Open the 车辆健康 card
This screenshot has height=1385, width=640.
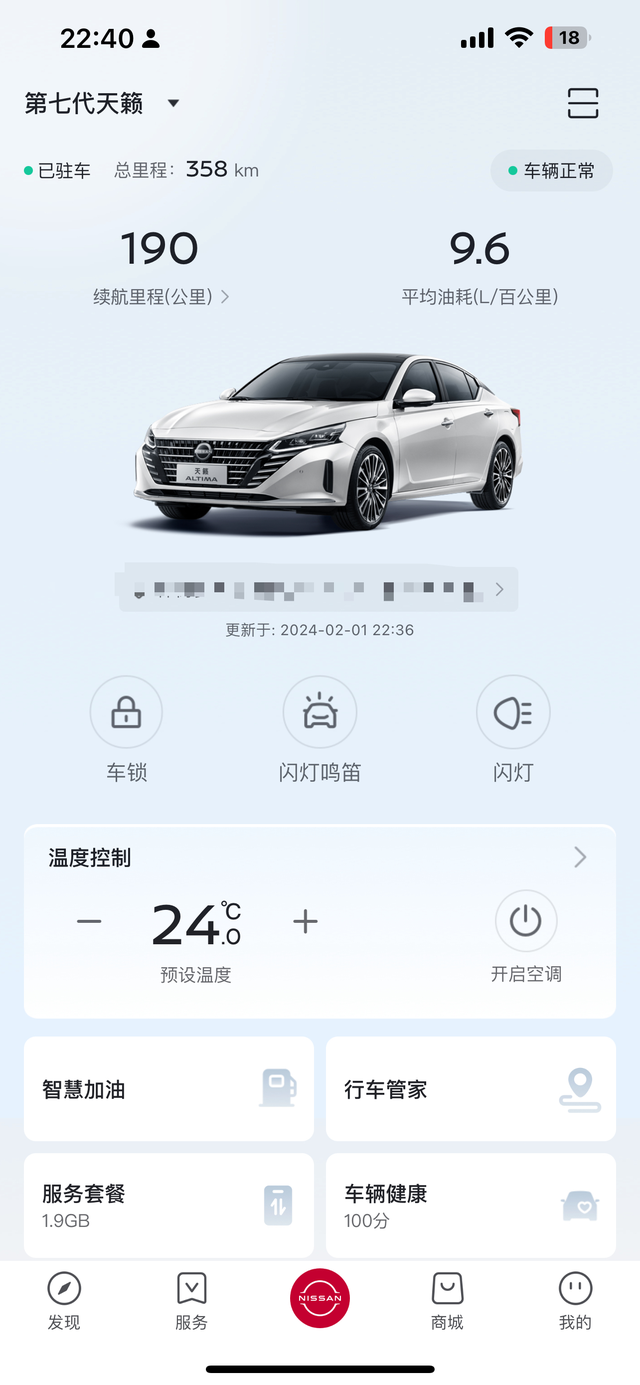(470, 1205)
